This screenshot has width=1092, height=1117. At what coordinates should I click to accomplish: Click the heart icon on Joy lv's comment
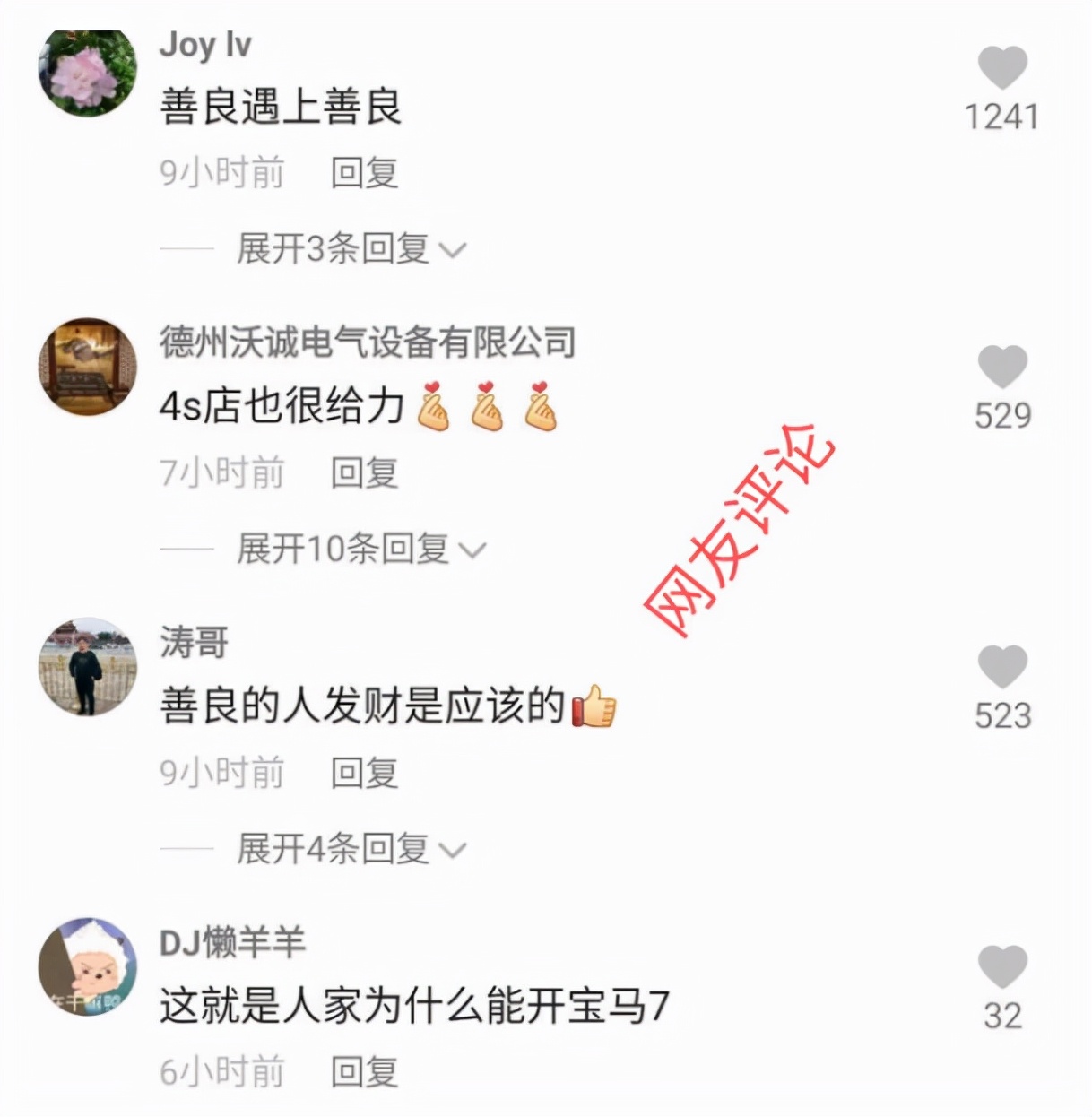(1003, 65)
